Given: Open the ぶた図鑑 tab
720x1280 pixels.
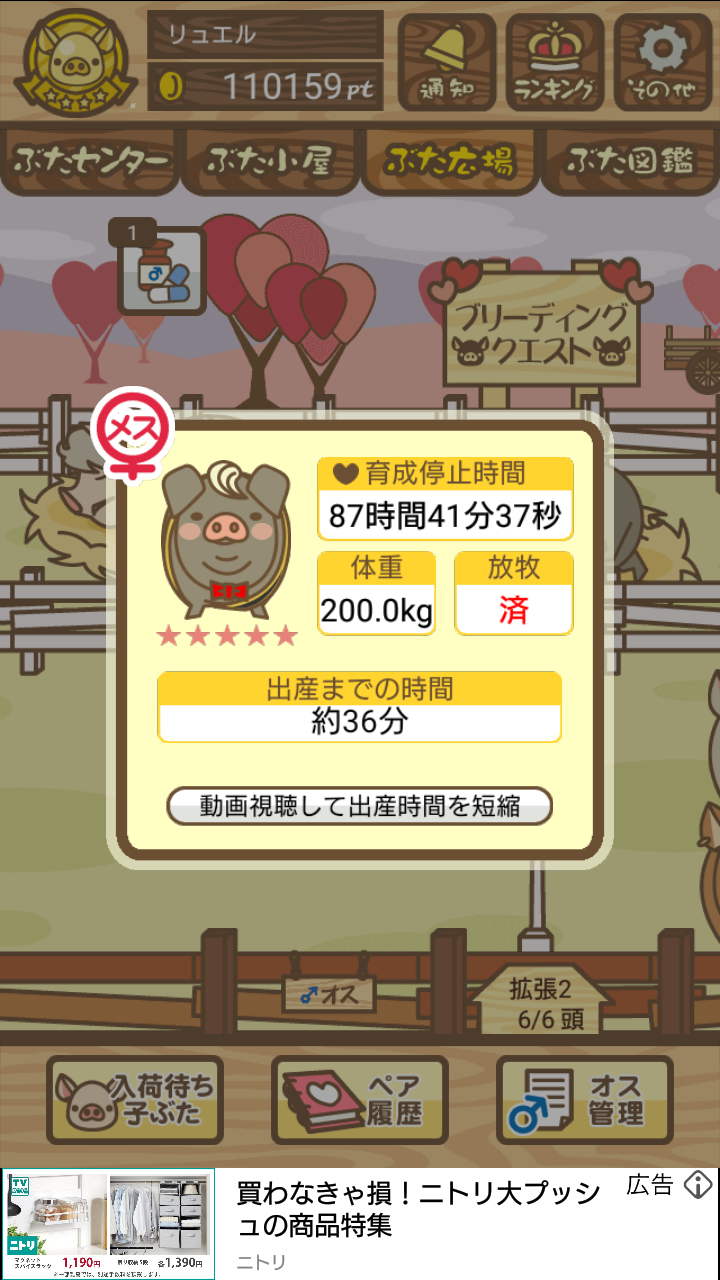Looking at the screenshot, I should click(630, 160).
